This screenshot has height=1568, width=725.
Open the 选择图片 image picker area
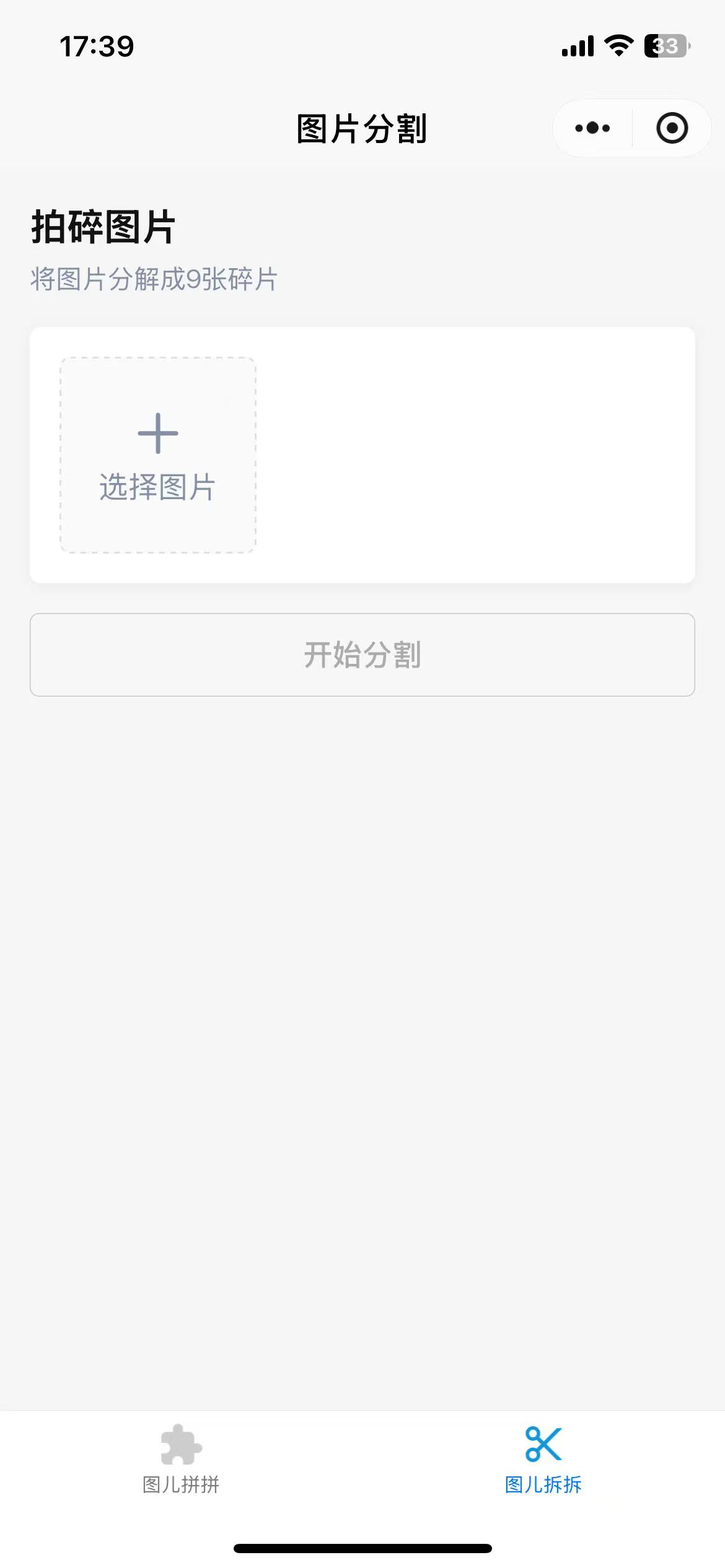(x=157, y=454)
